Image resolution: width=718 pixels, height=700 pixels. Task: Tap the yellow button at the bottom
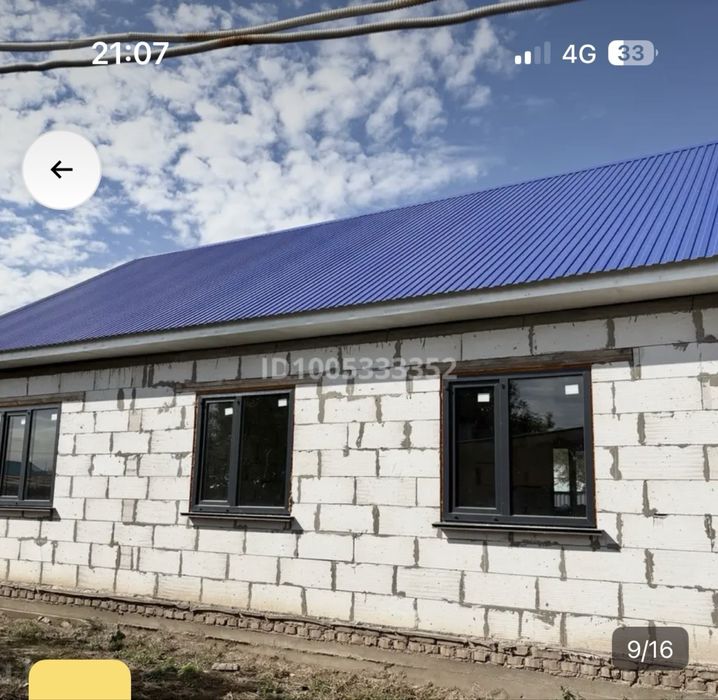click(80, 681)
